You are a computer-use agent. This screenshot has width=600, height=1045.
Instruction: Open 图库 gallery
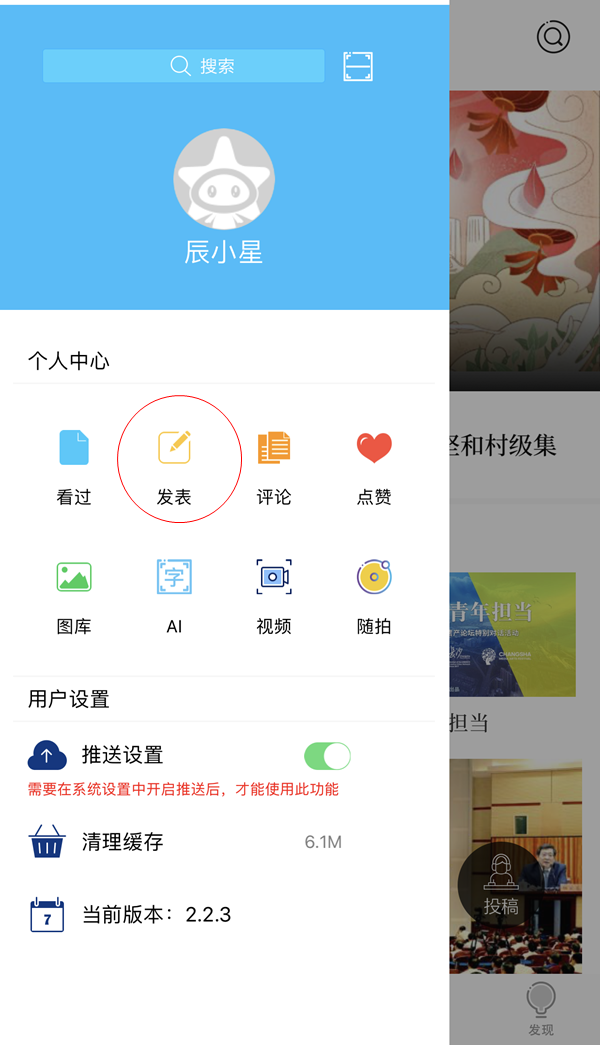pyautogui.click(x=74, y=593)
